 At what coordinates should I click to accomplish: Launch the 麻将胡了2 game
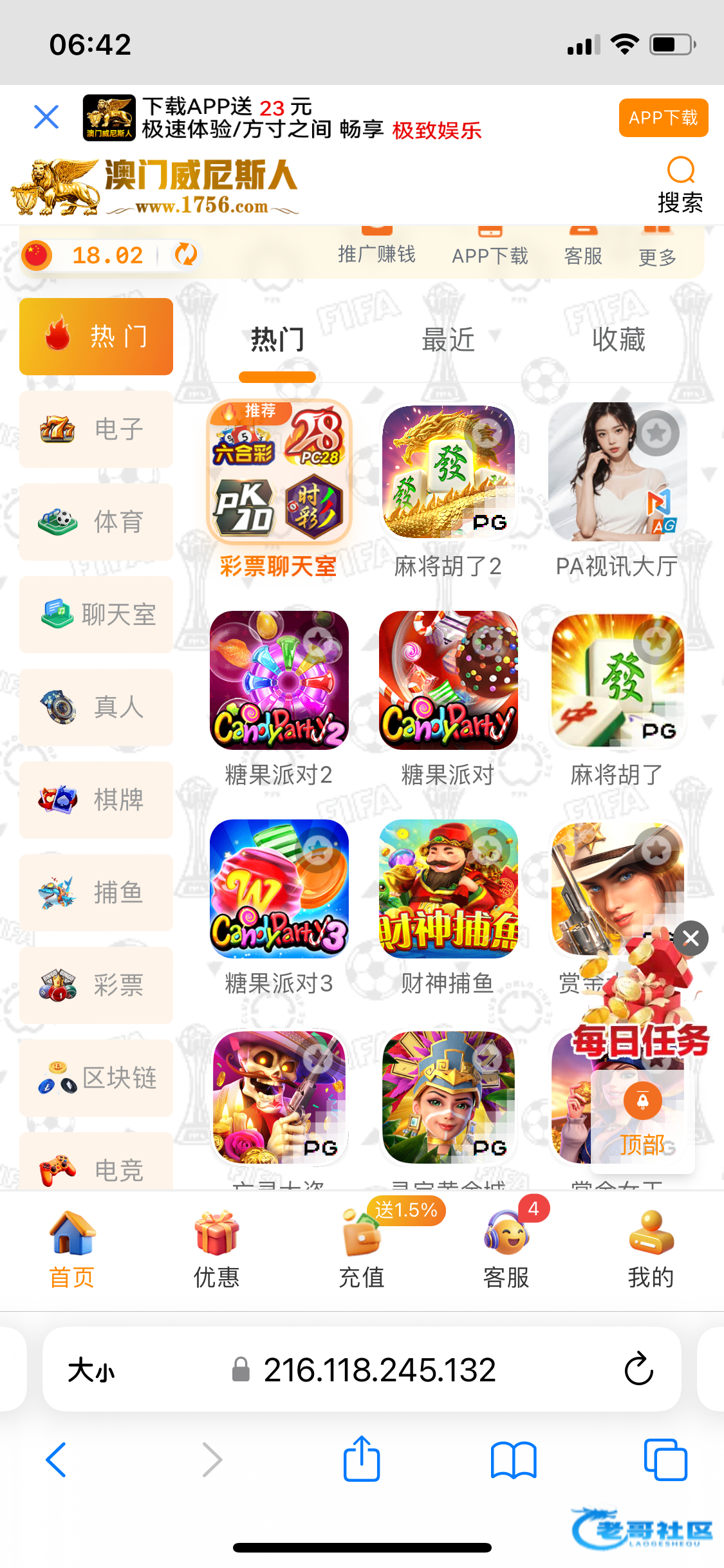pos(448,472)
